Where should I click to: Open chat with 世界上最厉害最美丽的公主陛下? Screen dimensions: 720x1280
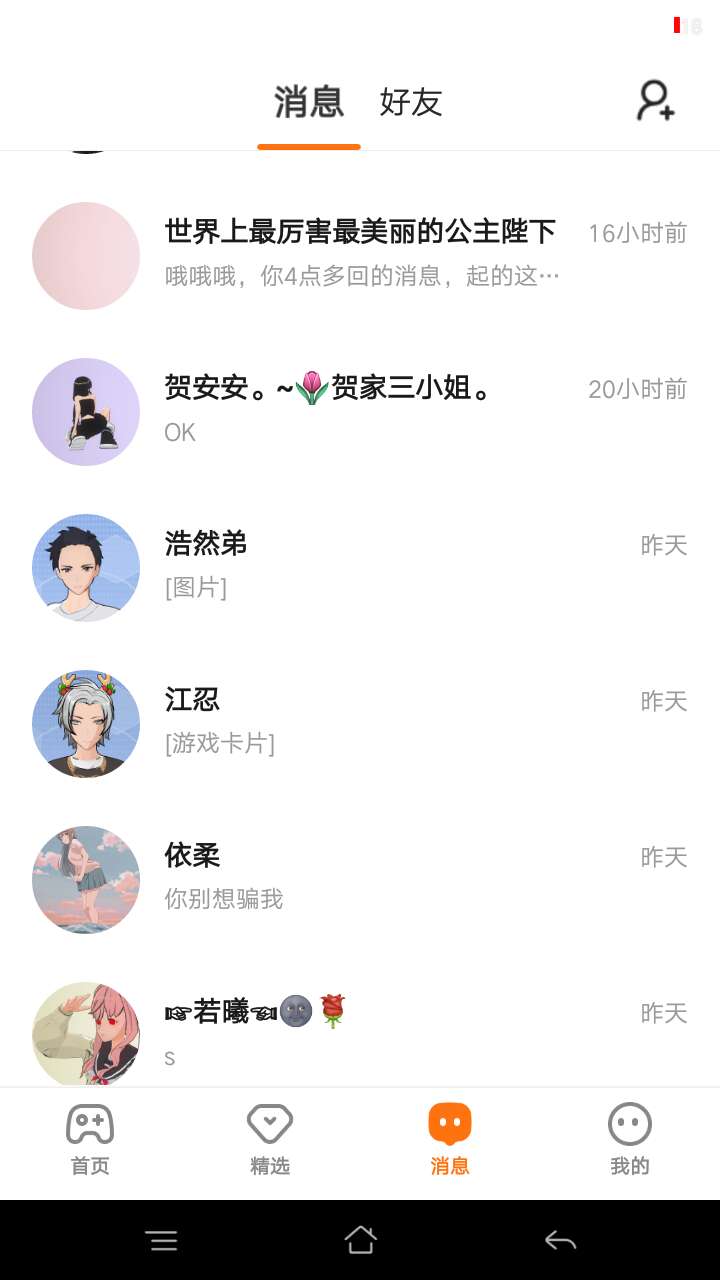(360, 255)
